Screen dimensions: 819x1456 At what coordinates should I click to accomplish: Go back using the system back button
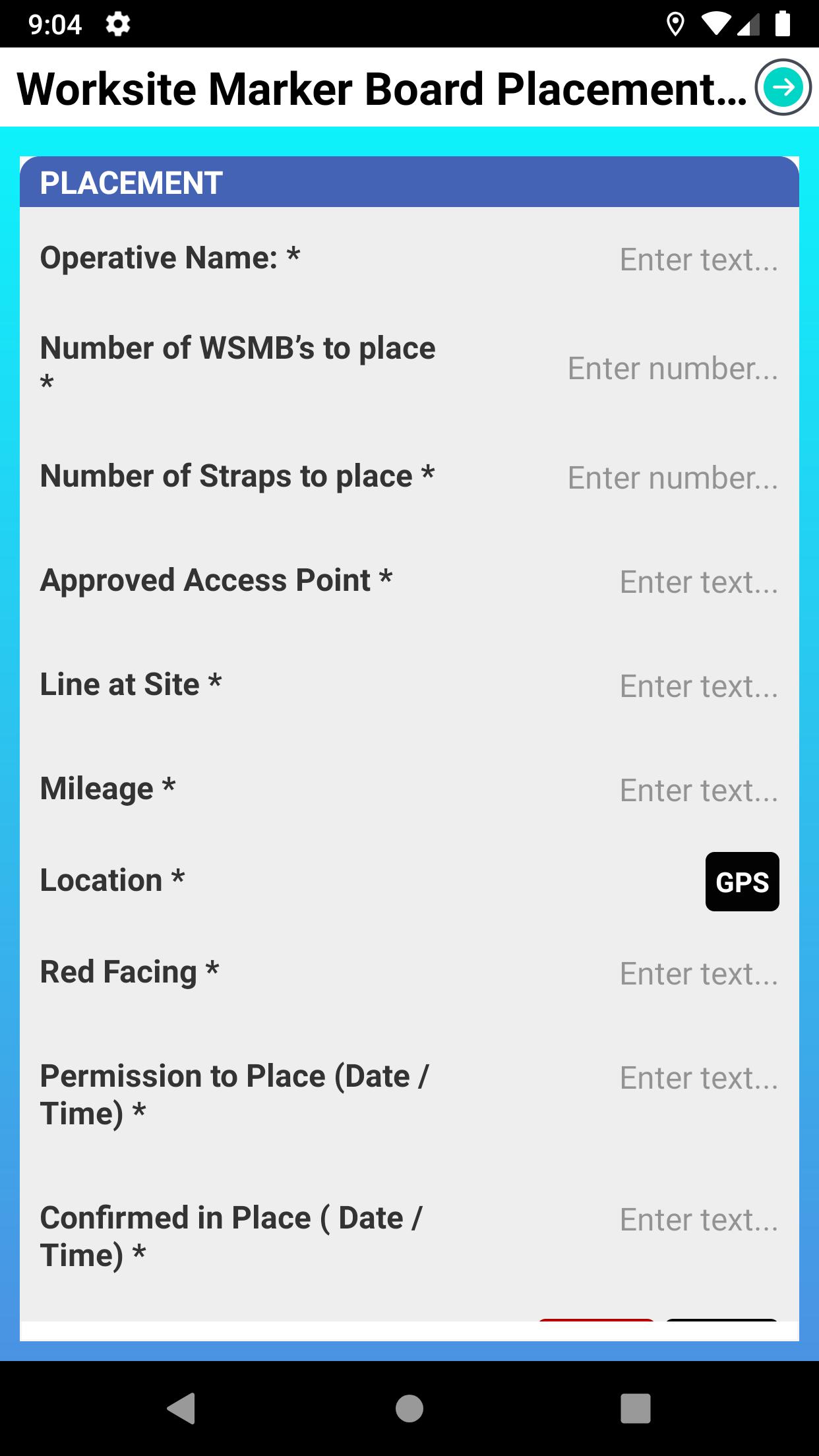click(x=181, y=1408)
